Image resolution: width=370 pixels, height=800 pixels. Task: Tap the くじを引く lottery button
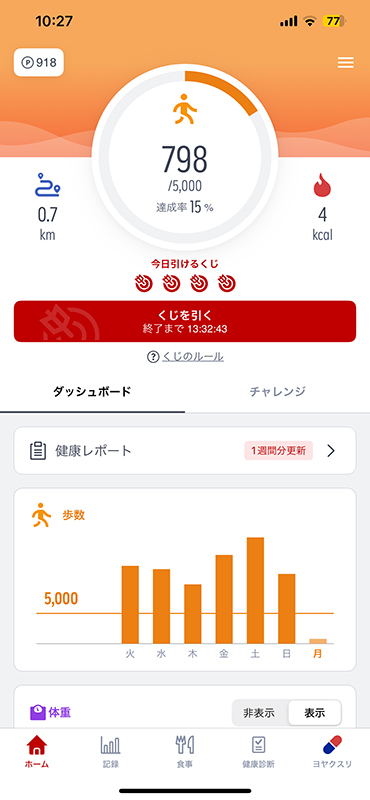click(x=185, y=321)
